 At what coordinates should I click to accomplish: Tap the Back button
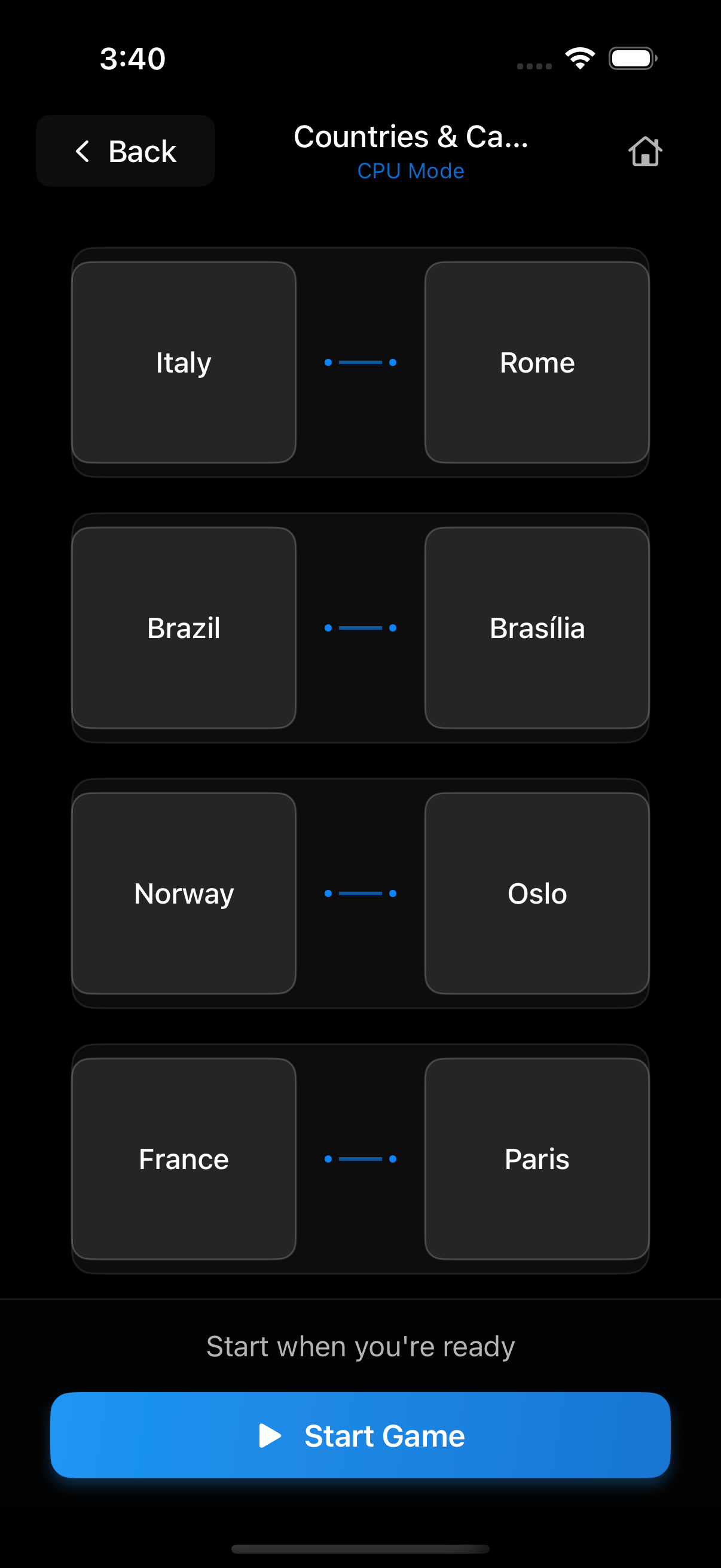[125, 151]
